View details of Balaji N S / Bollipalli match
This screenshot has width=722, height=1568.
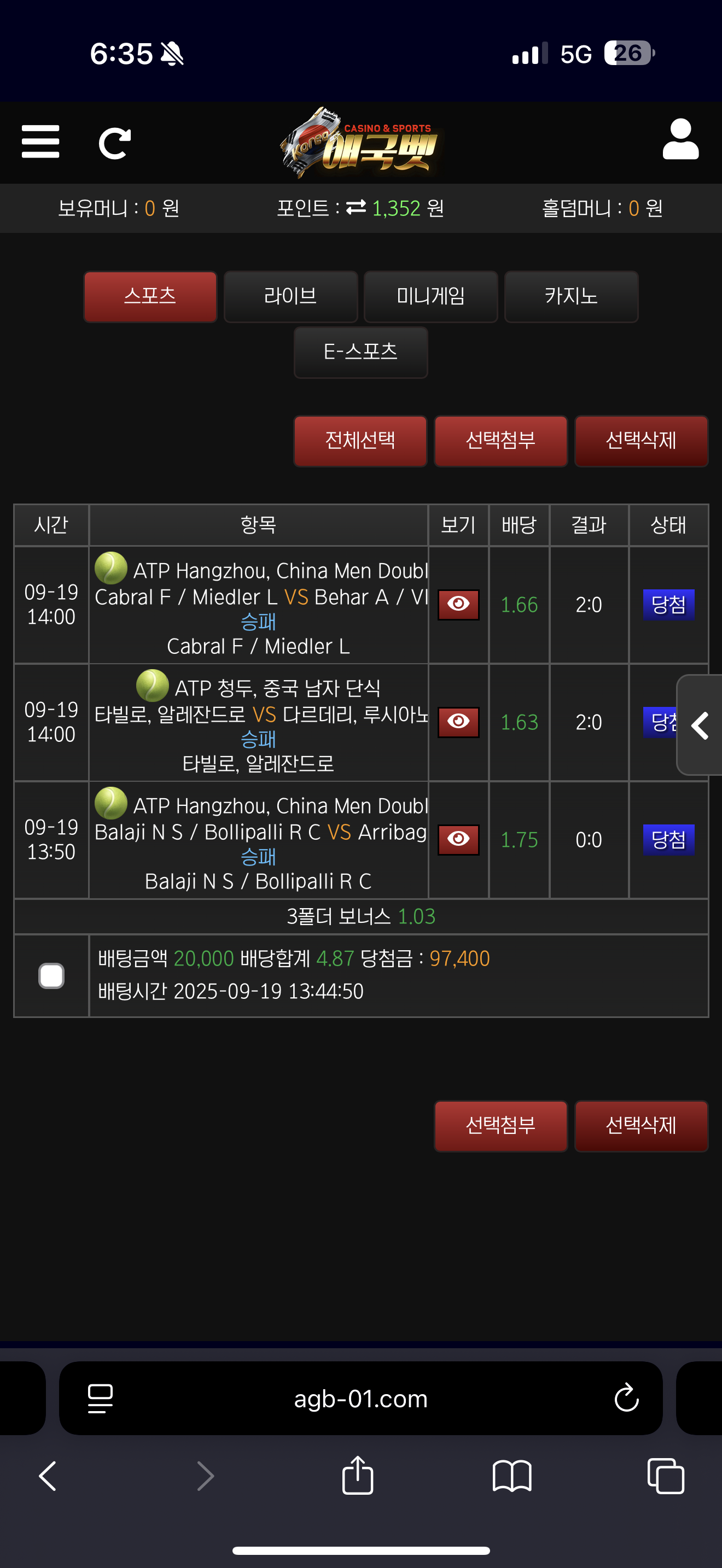click(458, 839)
